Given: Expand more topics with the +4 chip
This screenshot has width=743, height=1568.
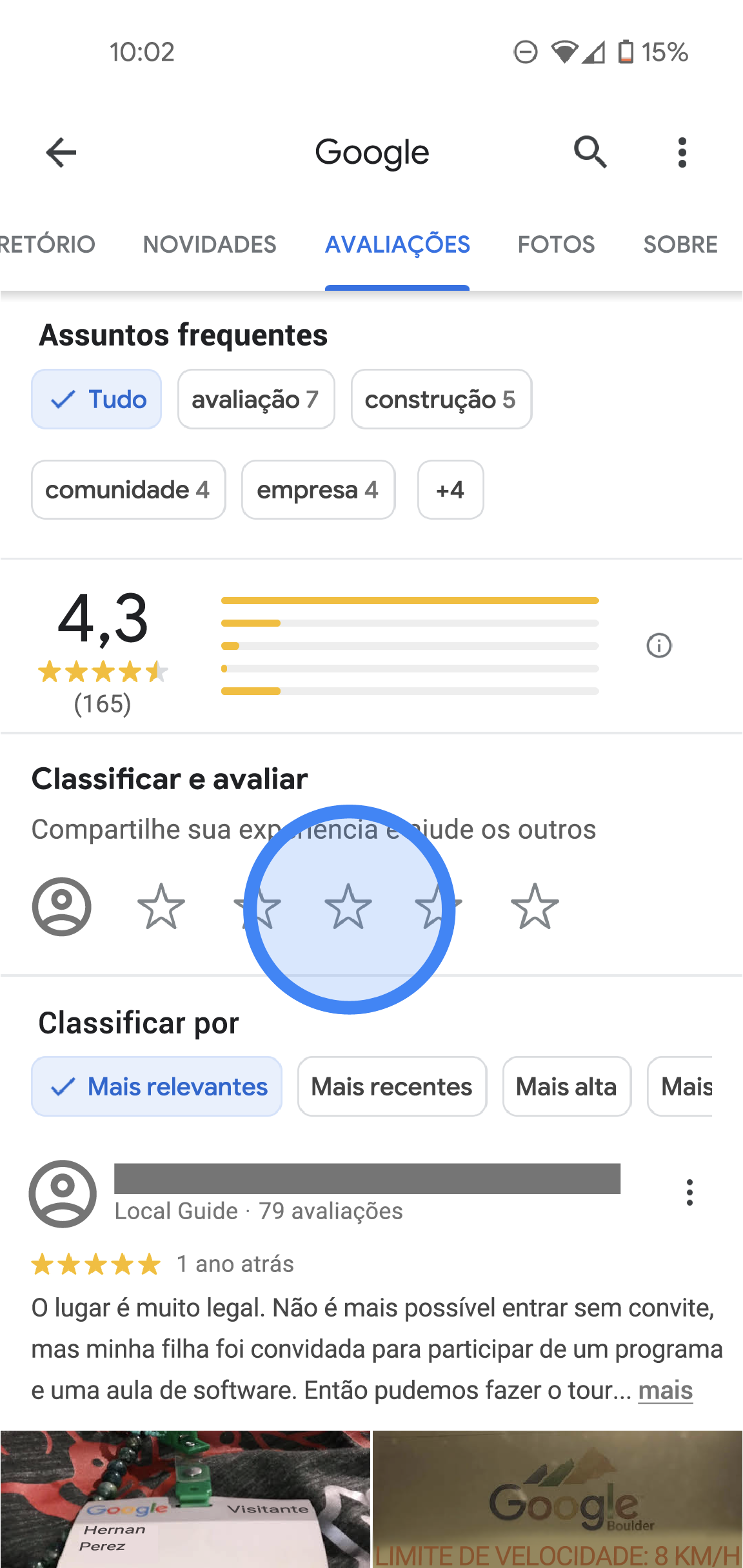Looking at the screenshot, I should tap(450, 490).
